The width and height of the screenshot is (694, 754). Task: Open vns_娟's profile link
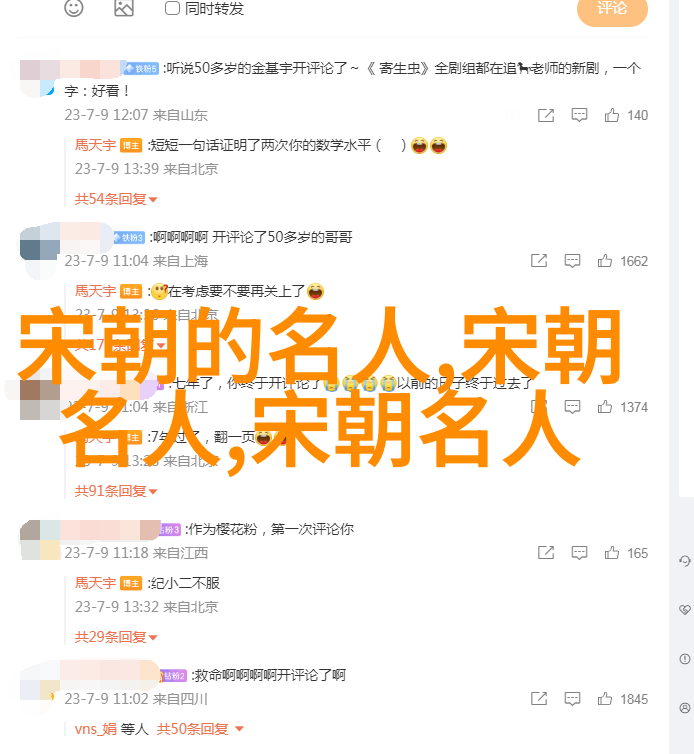[x=98, y=729]
